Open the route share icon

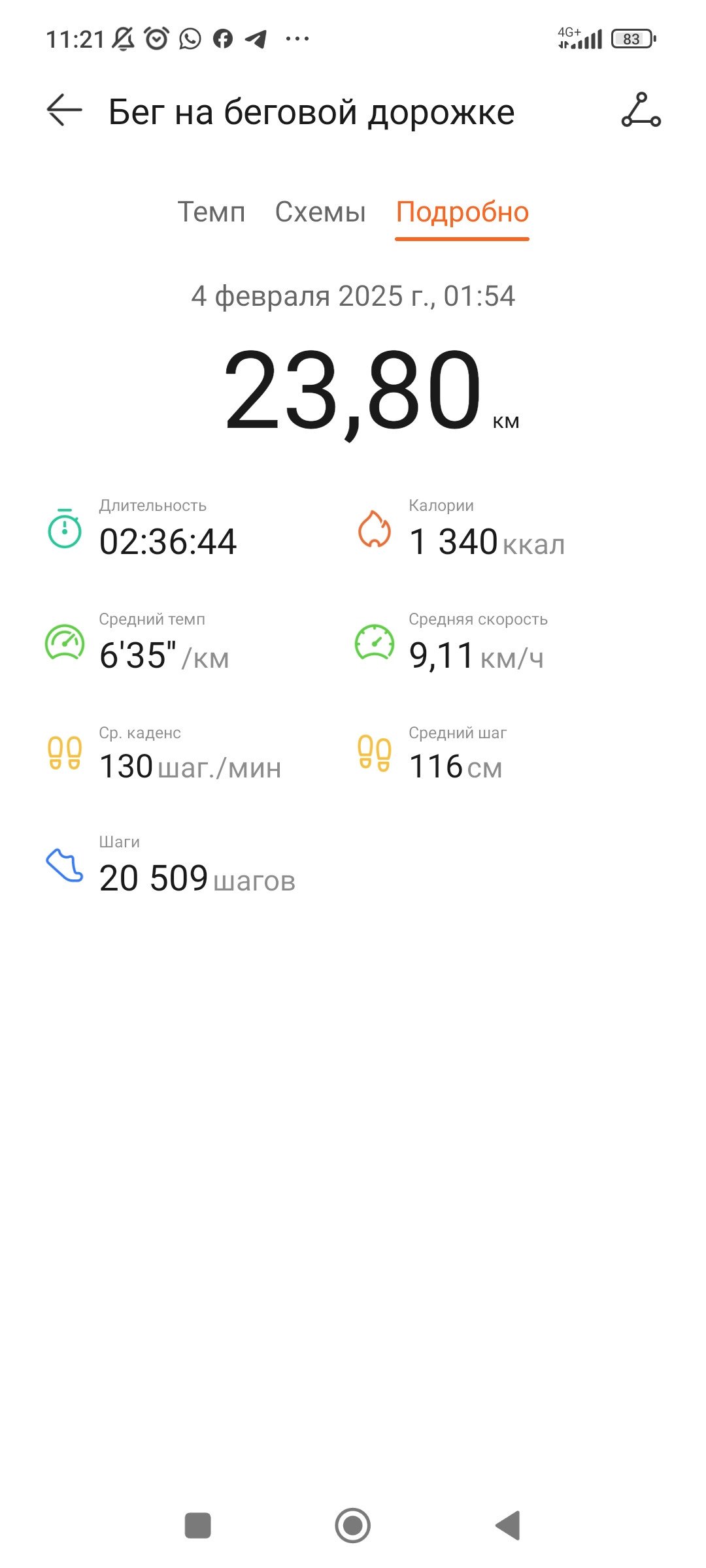coord(641,110)
